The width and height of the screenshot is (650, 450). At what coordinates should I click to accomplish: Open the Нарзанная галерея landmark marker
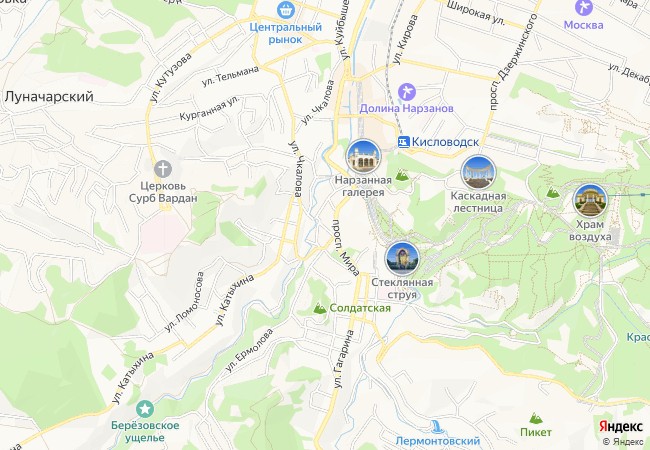click(x=362, y=156)
